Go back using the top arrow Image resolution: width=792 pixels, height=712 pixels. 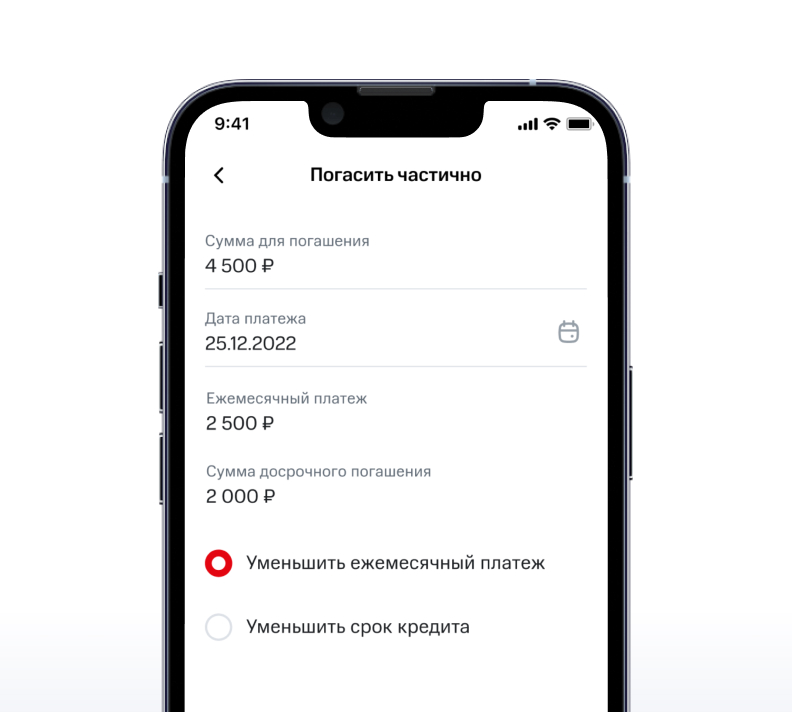point(219,175)
